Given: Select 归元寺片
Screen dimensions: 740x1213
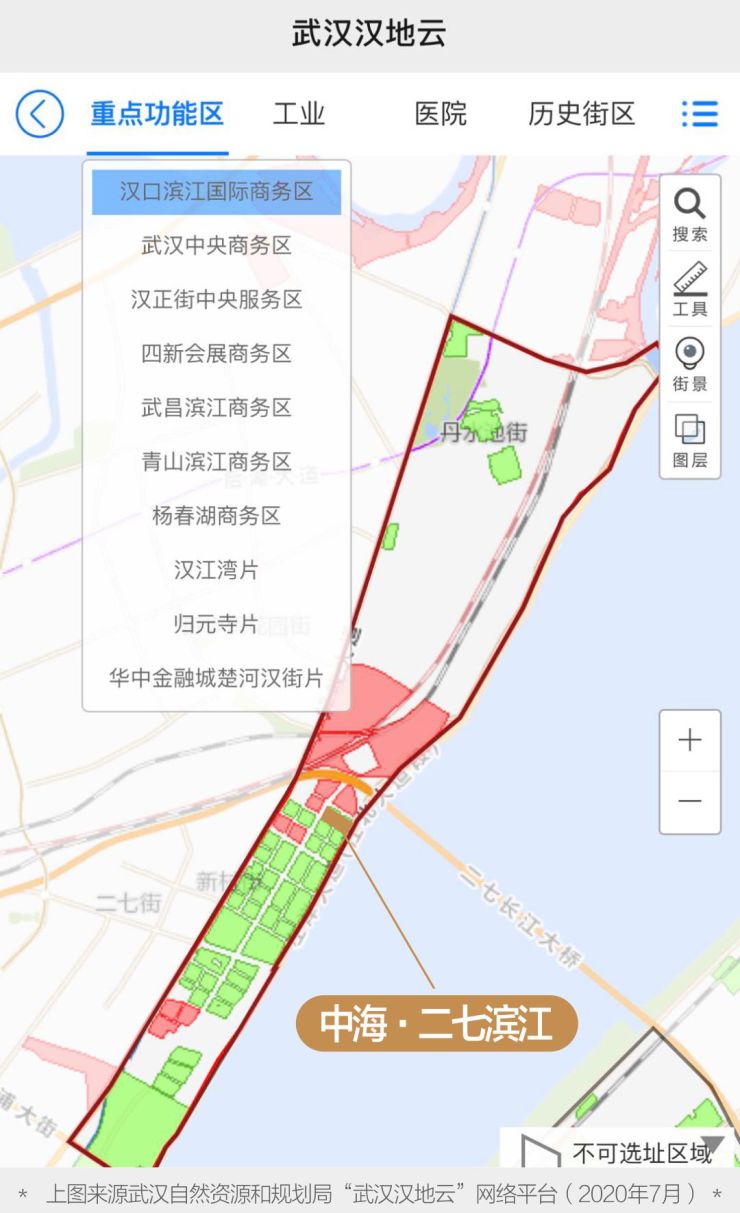Looking at the screenshot, I should [216, 624].
